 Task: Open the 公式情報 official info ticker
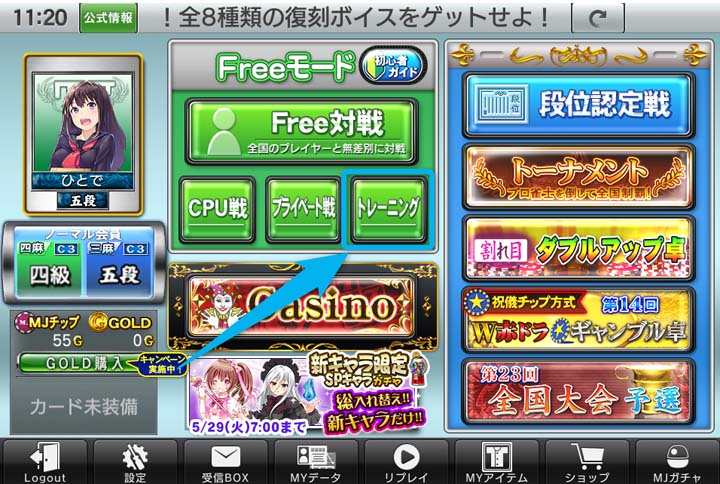pyautogui.click(x=110, y=17)
